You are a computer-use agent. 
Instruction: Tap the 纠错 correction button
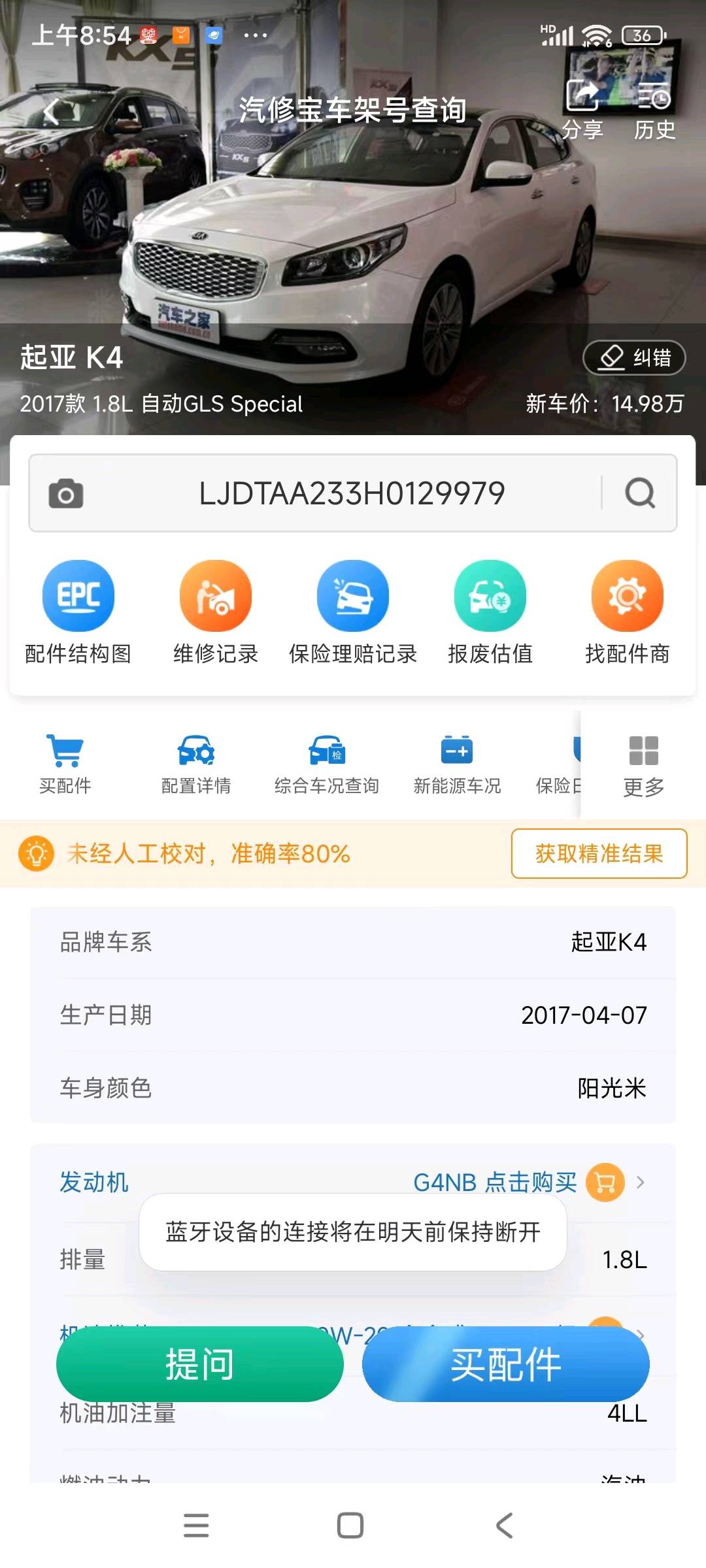pos(633,357)
